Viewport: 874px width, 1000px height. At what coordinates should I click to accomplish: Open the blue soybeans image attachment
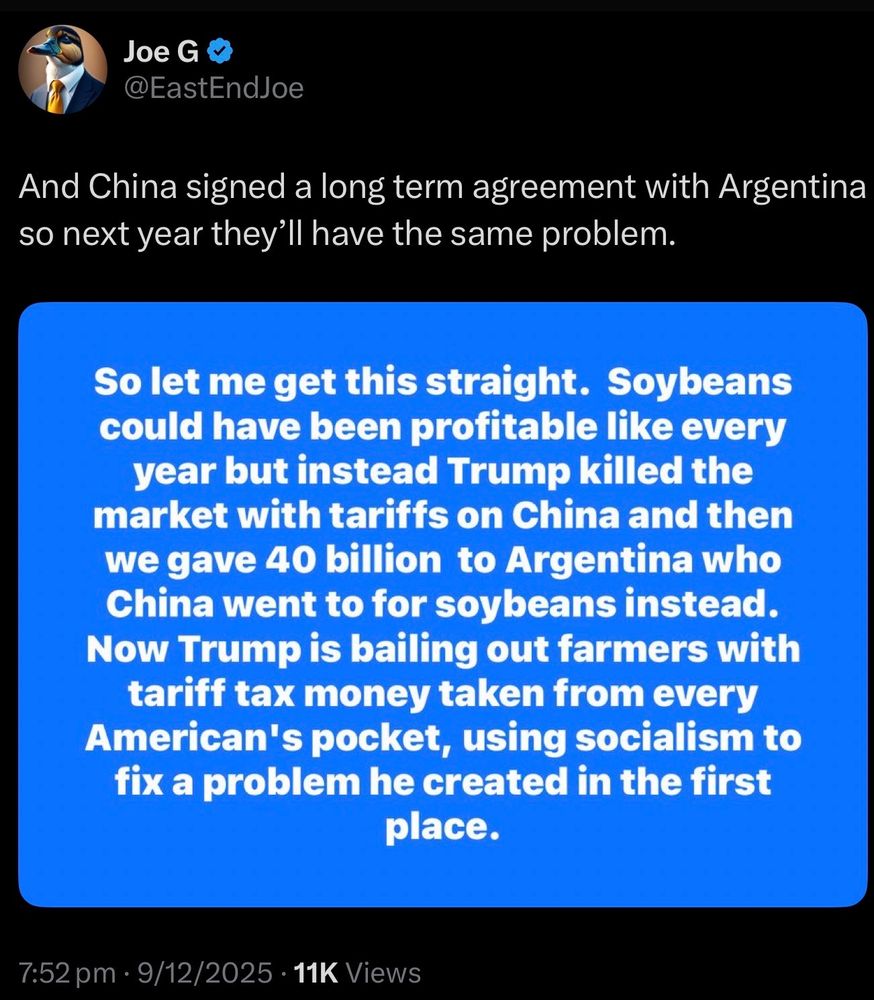click(x=442, y=604)
